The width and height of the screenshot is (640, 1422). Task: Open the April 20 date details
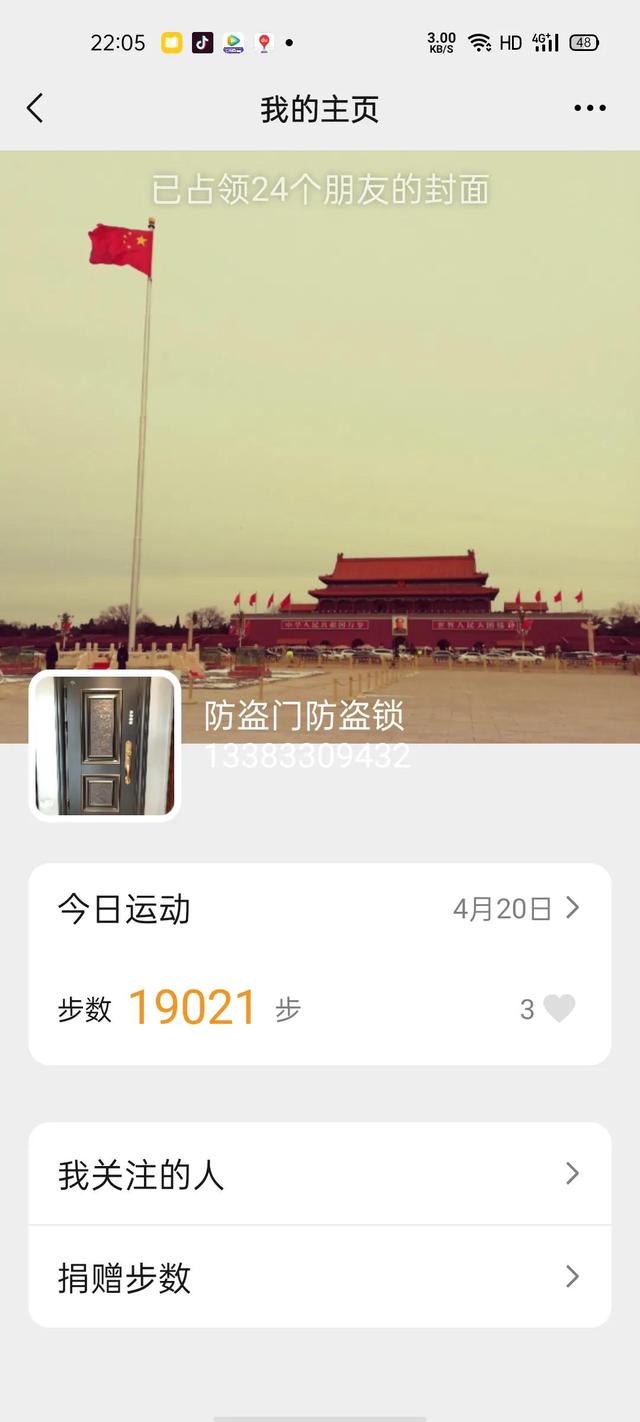pyautogui.click(x=515, y=908)
